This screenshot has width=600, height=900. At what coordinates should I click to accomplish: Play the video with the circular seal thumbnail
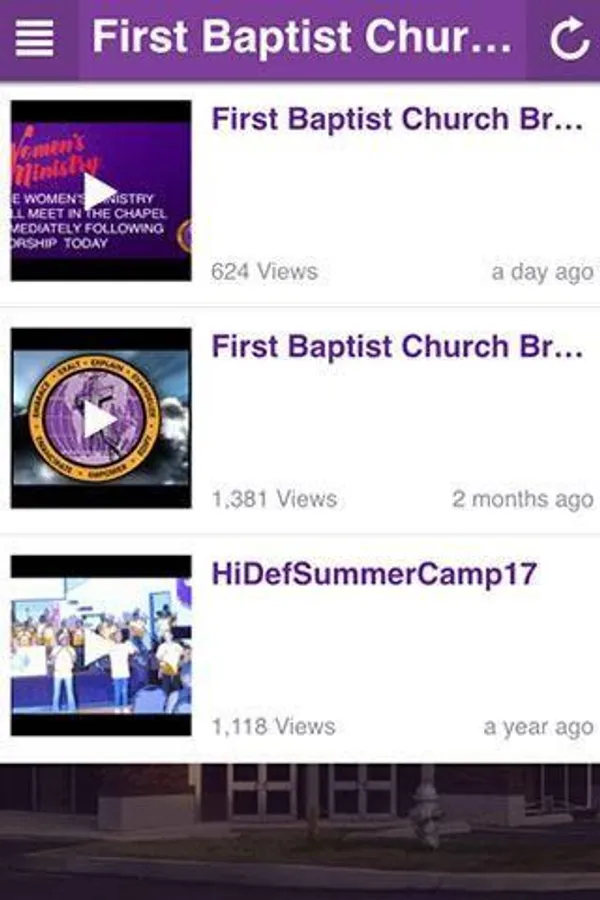point(101,419)
